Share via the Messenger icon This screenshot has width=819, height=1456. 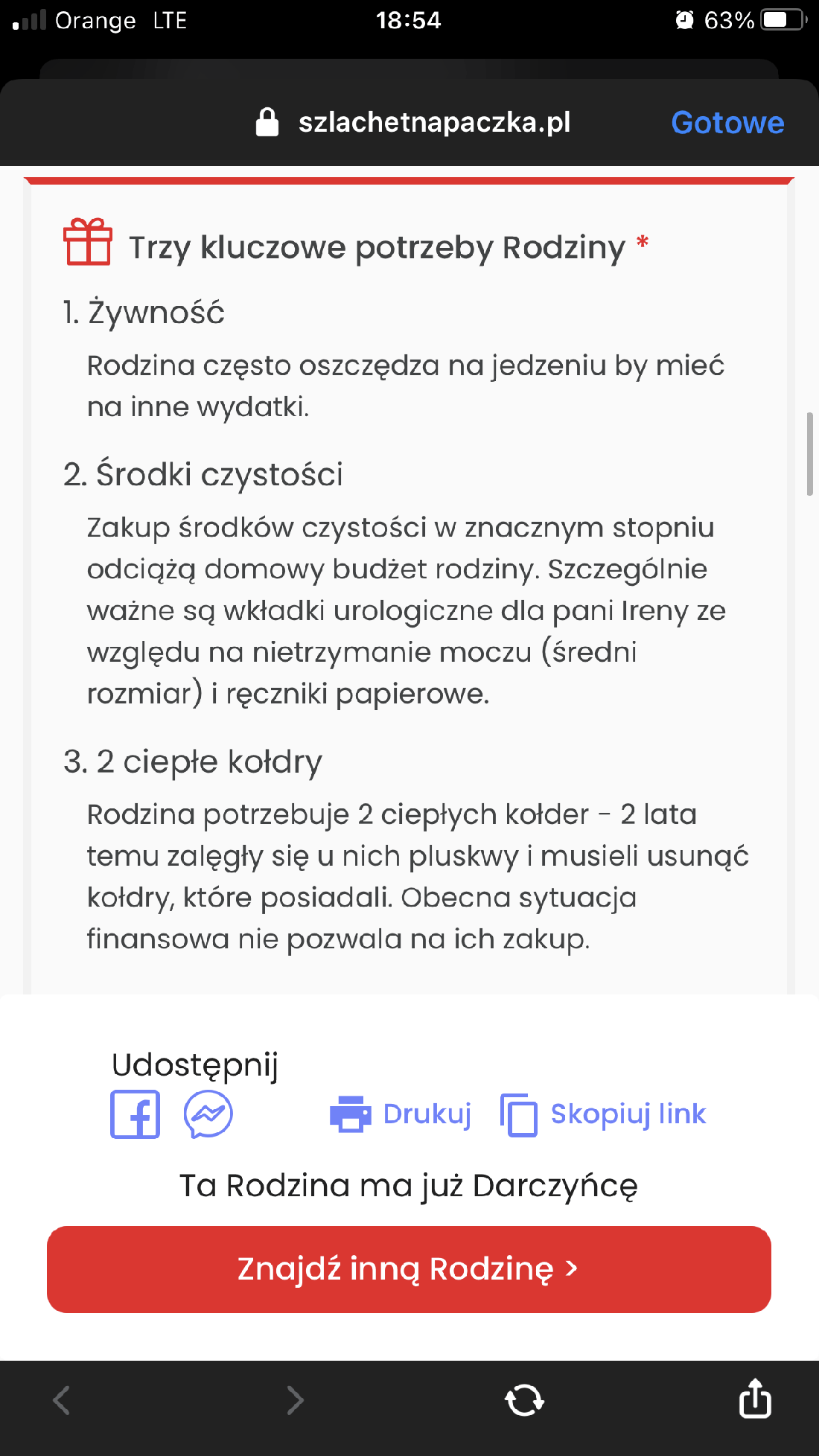point(208,1114)
